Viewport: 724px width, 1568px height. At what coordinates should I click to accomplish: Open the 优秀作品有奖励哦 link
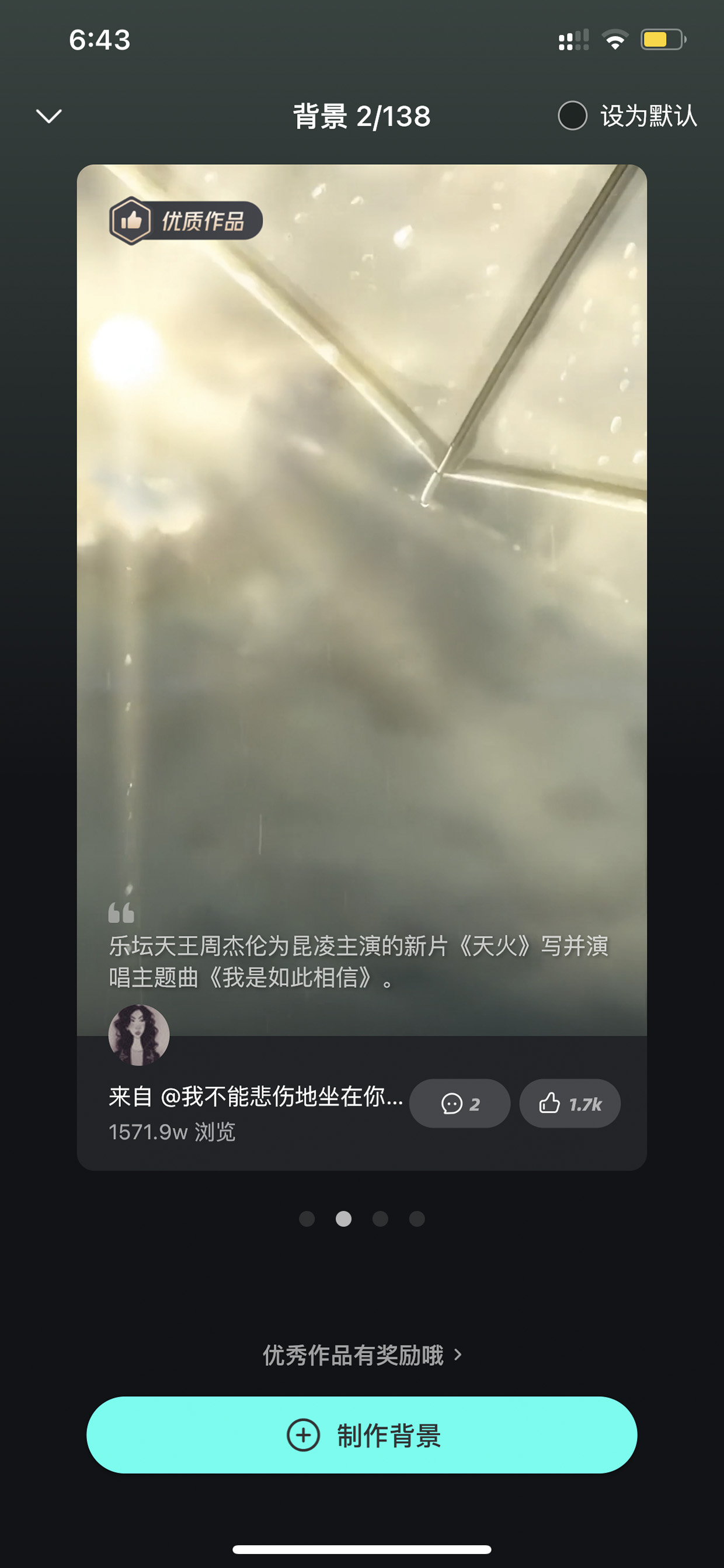click(362, 1355)
